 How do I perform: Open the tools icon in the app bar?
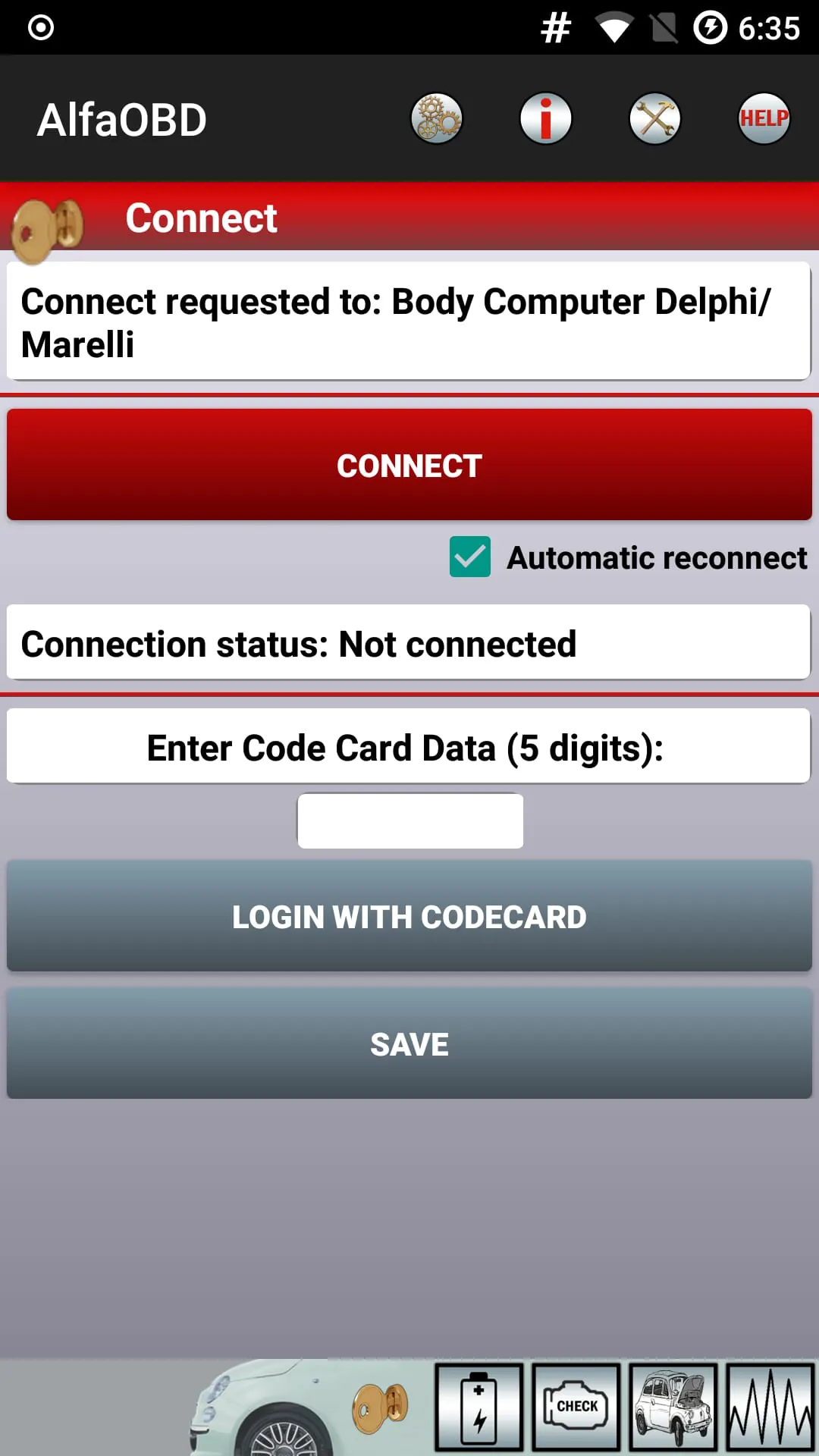(654, 118)
